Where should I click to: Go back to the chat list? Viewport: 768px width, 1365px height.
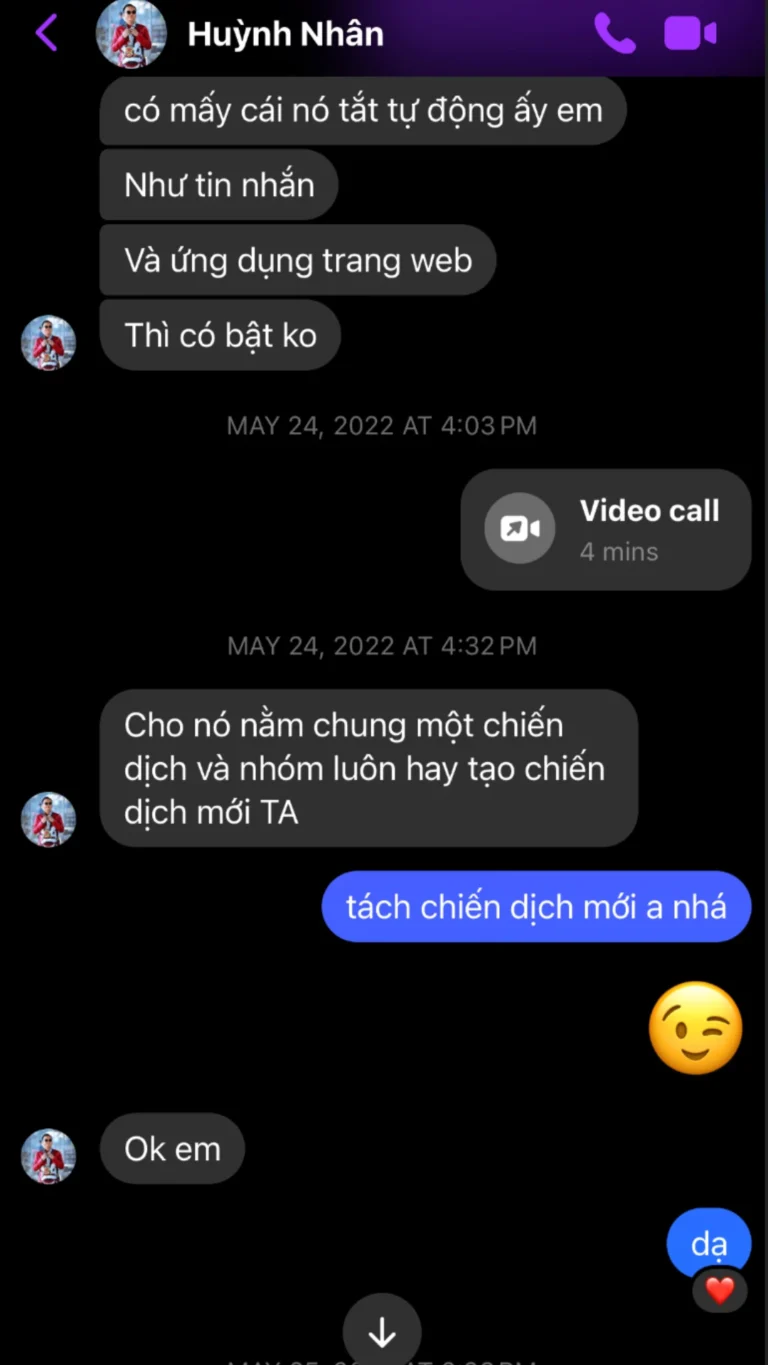pos(46,33)
